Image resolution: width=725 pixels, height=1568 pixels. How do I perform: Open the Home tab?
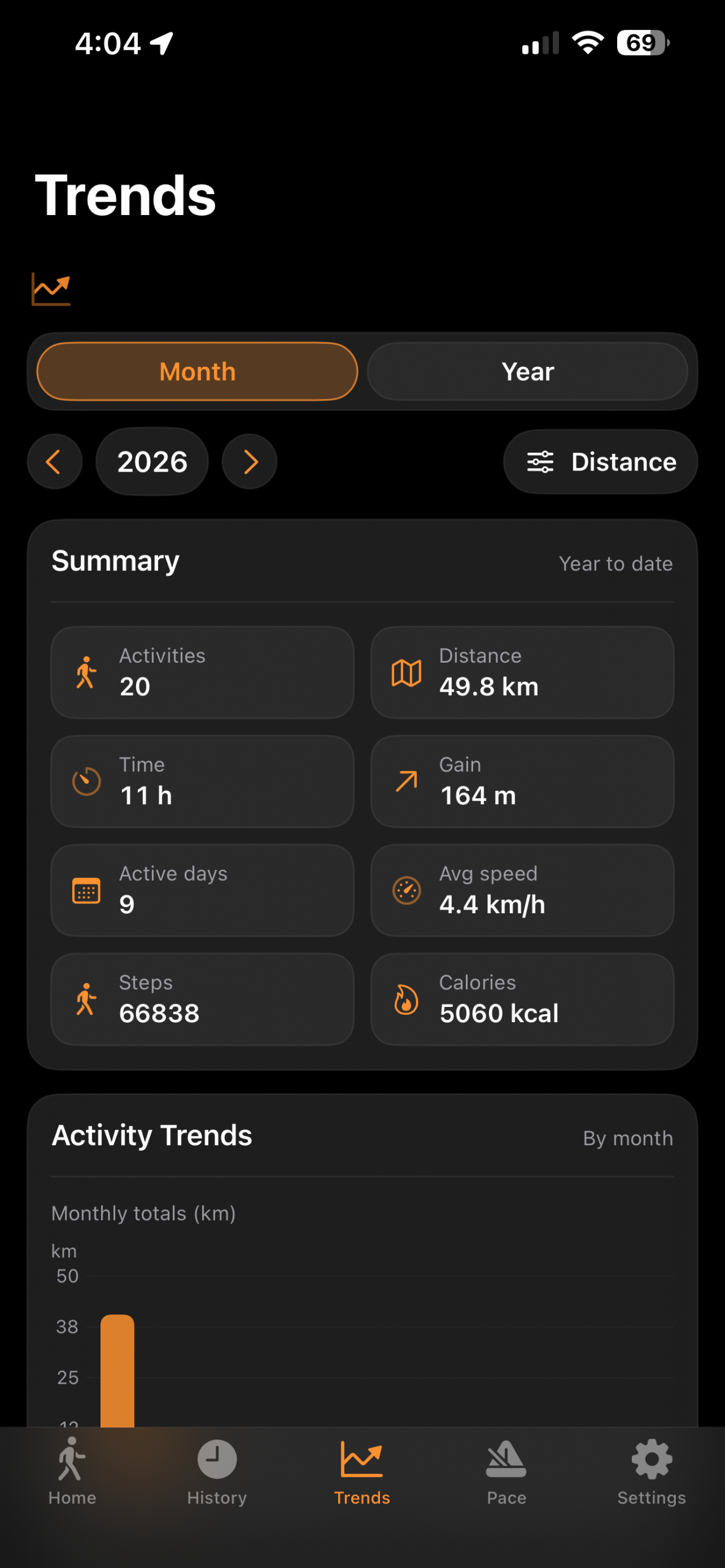pos(72,1471)
